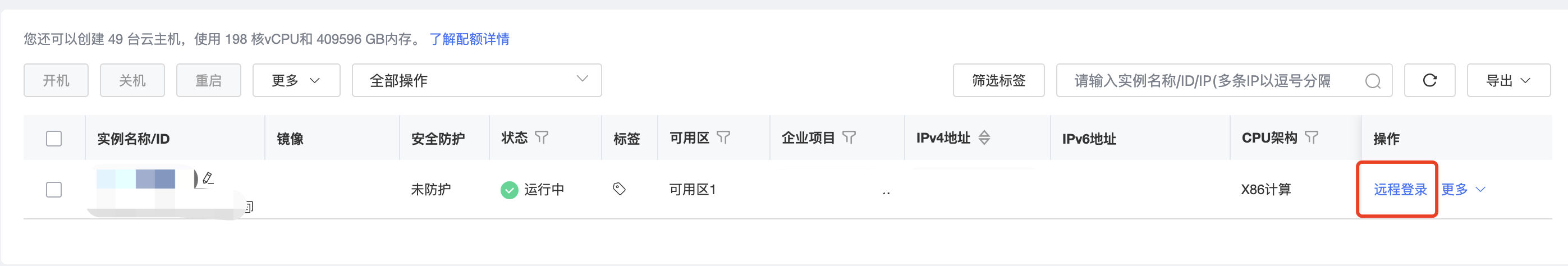Select all instances with header checkbox

[54, 138]
